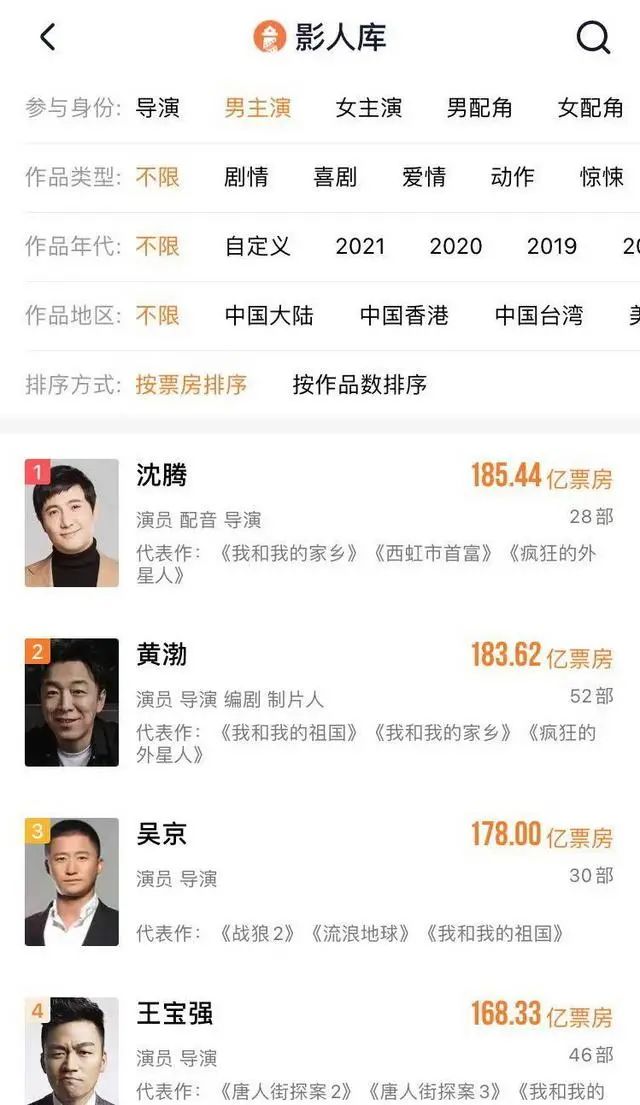Sort the list by 按作品数排序
640x1105 pixels.
[359, 384]
